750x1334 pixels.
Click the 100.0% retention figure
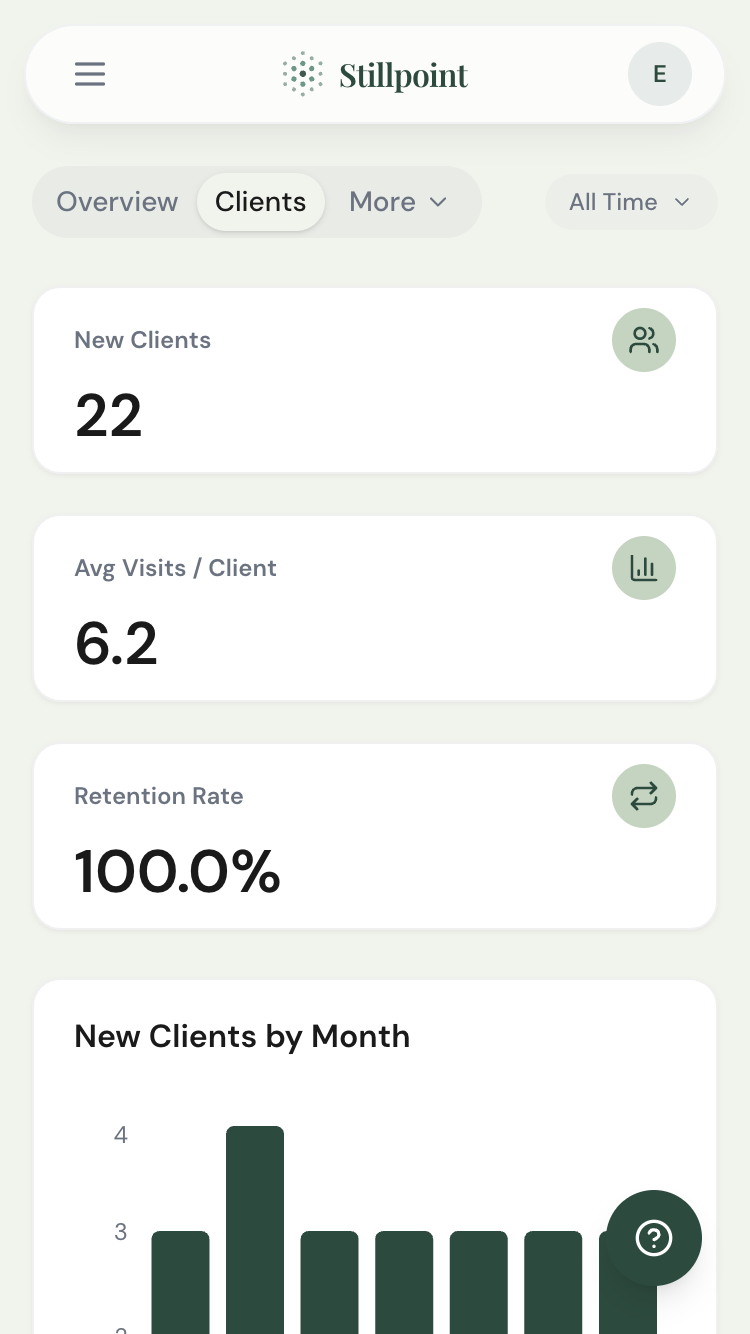coord(177,872)
